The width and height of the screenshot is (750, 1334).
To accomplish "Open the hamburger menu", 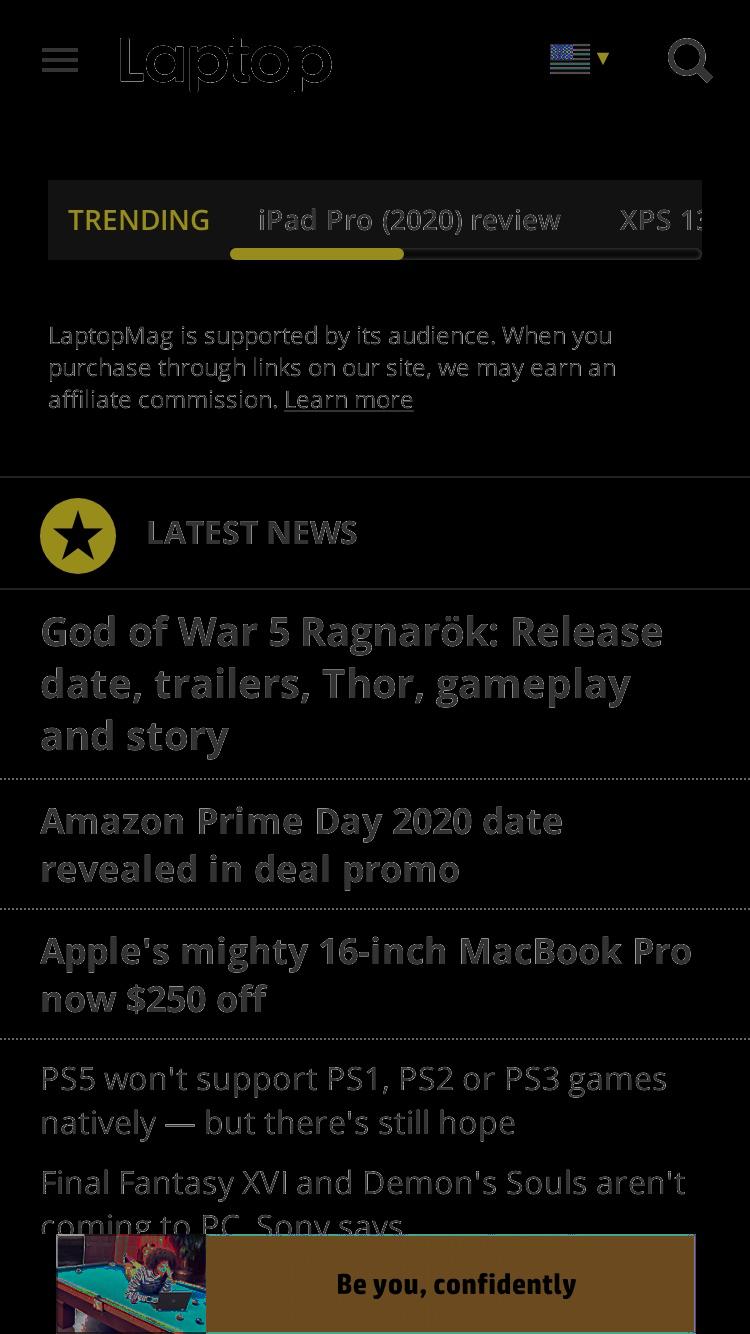I will pyautogui.click(x=60, y=60).
